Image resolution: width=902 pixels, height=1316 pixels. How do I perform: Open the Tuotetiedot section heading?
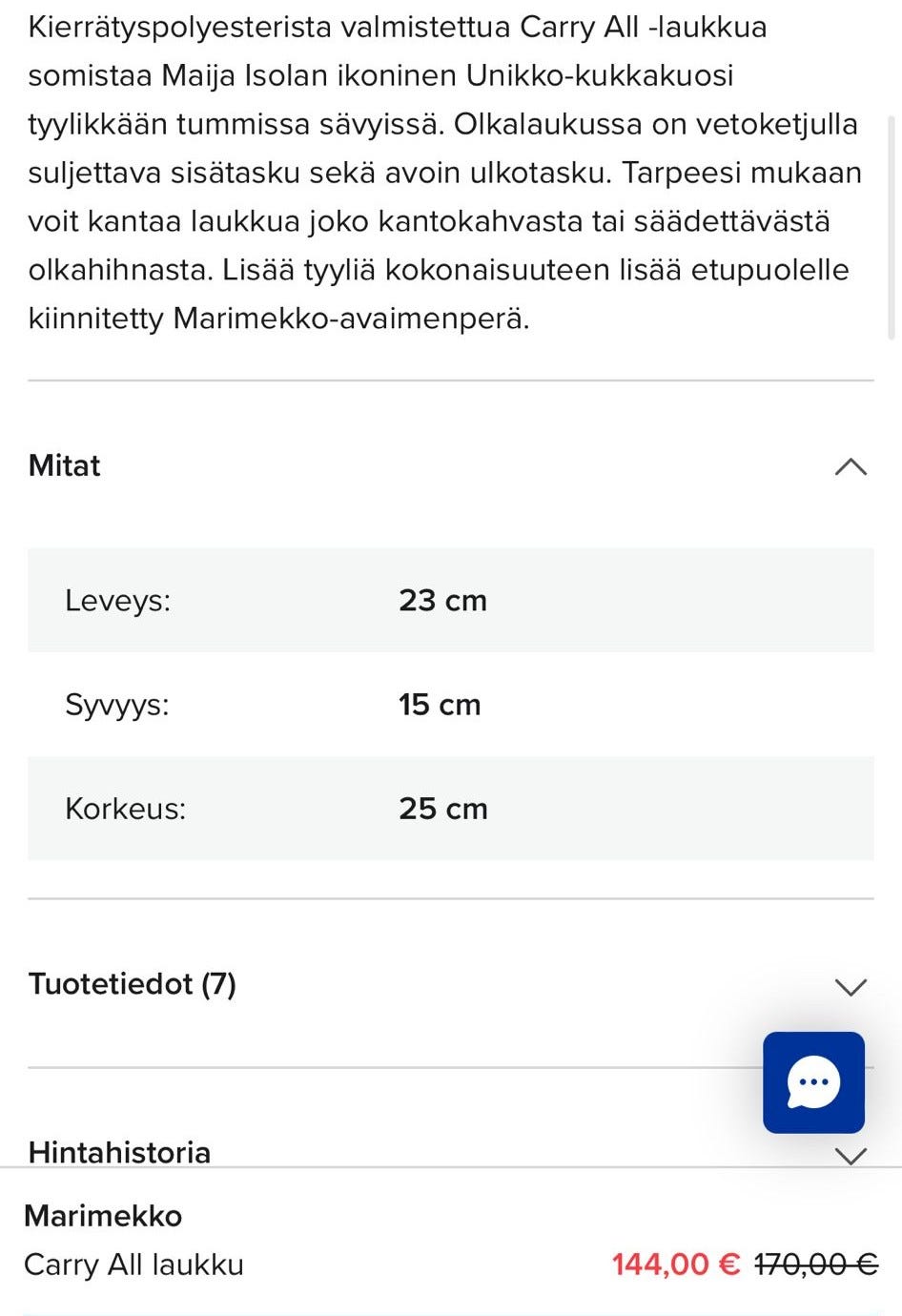click(x=132, y=983)
